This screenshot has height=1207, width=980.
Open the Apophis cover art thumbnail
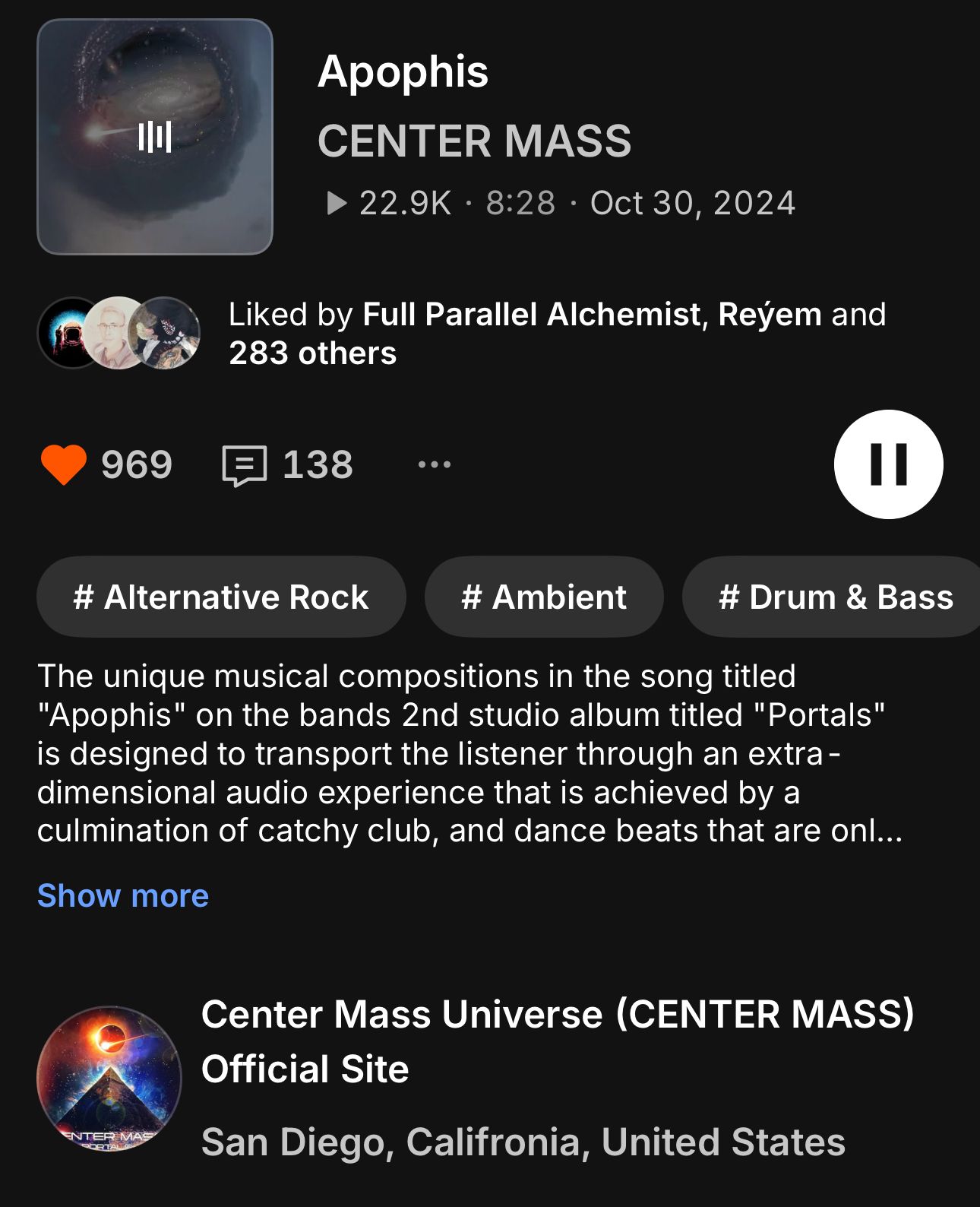[x=155, y=137]
